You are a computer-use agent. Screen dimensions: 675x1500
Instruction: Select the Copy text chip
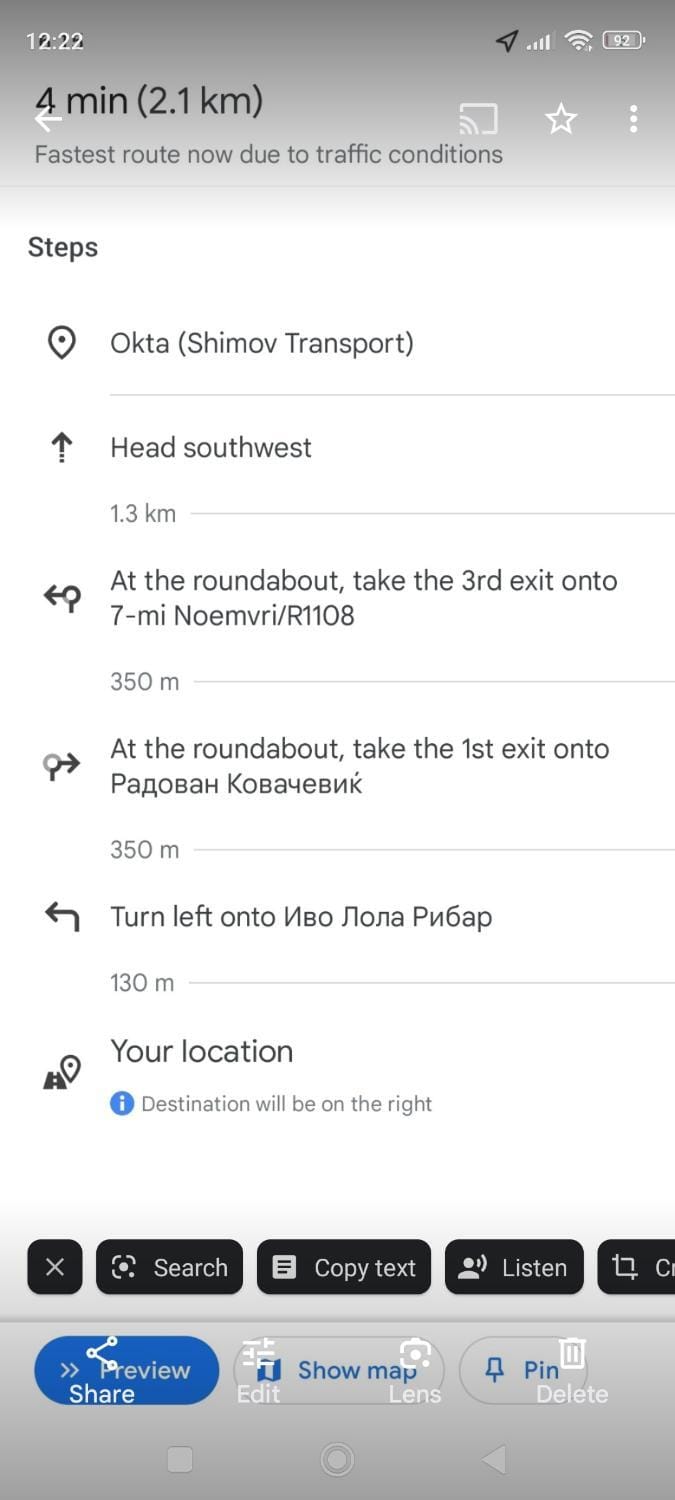point(344,1267)
